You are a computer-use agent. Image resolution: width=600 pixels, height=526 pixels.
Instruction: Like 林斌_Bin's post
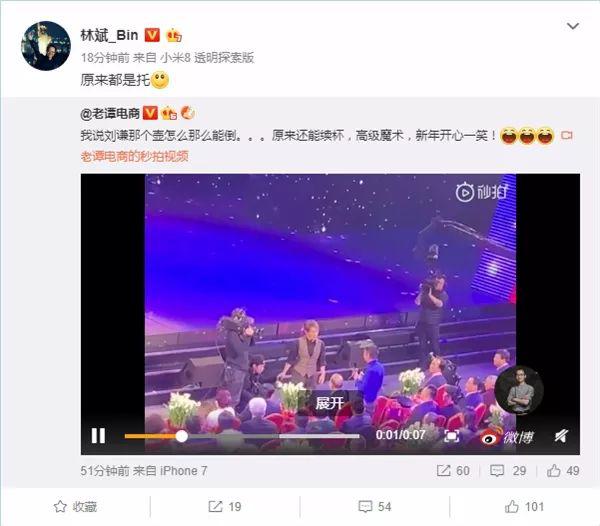click(x=524, y=507)
